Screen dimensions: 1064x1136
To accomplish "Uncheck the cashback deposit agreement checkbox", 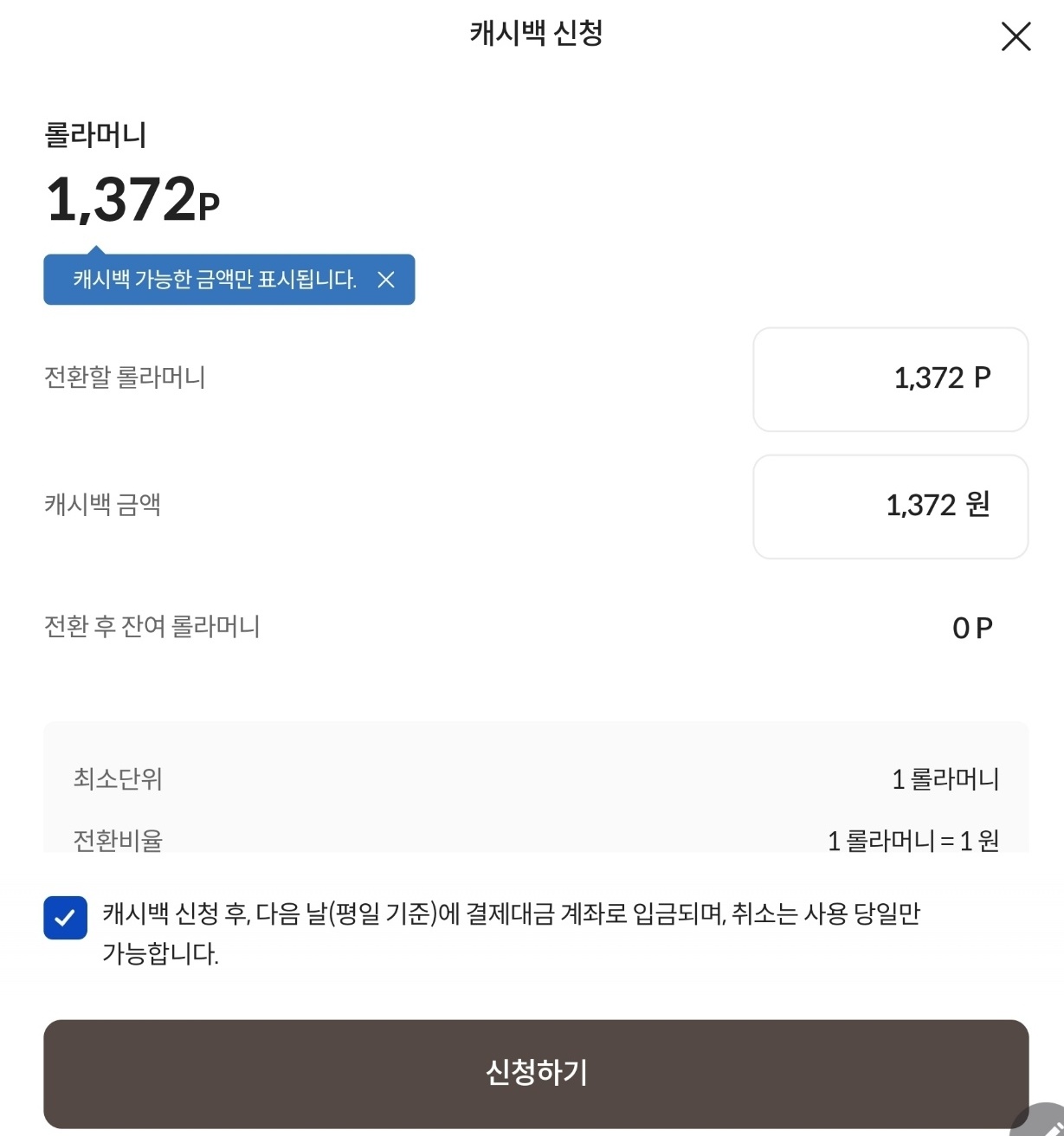I will point(66,918).
